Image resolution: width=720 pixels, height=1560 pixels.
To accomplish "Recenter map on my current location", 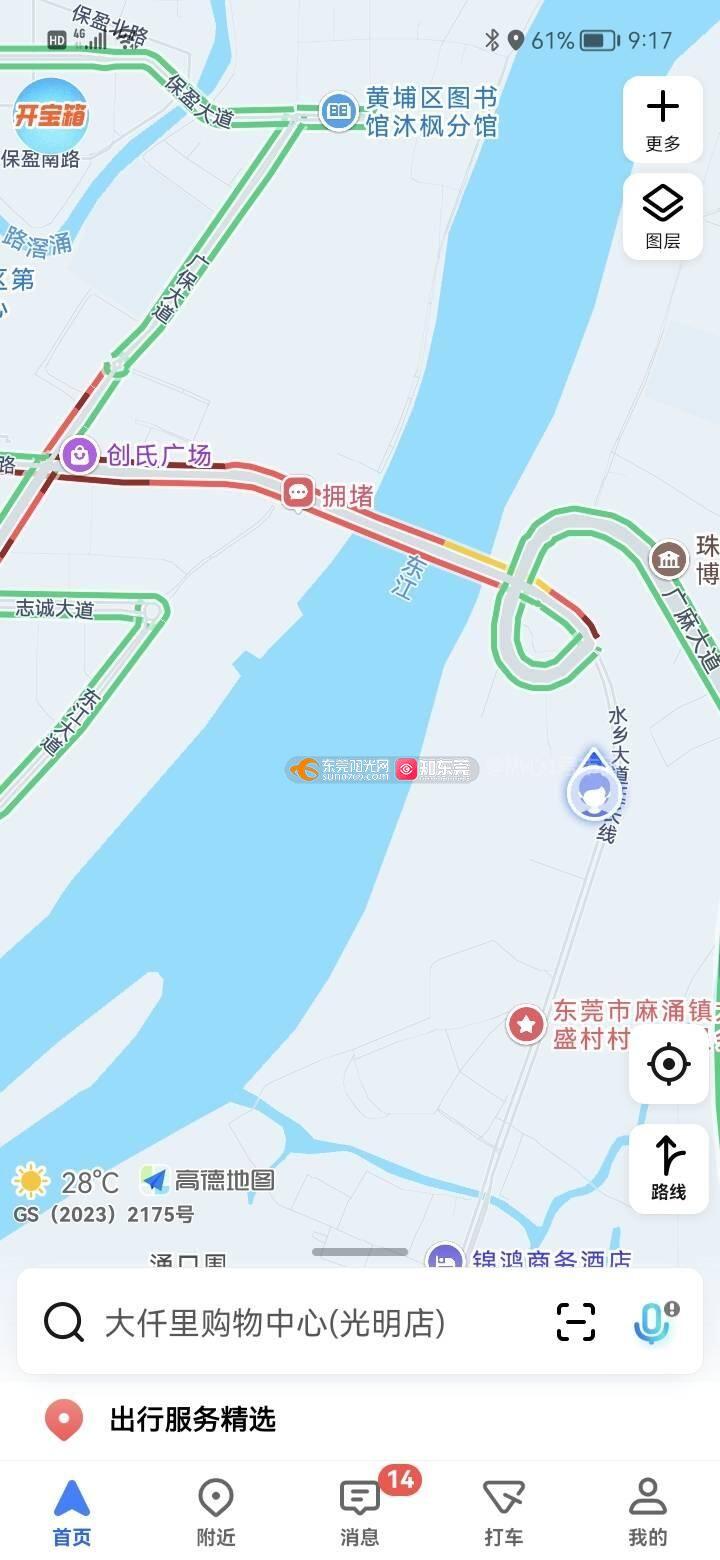I will pos(668,1064).
